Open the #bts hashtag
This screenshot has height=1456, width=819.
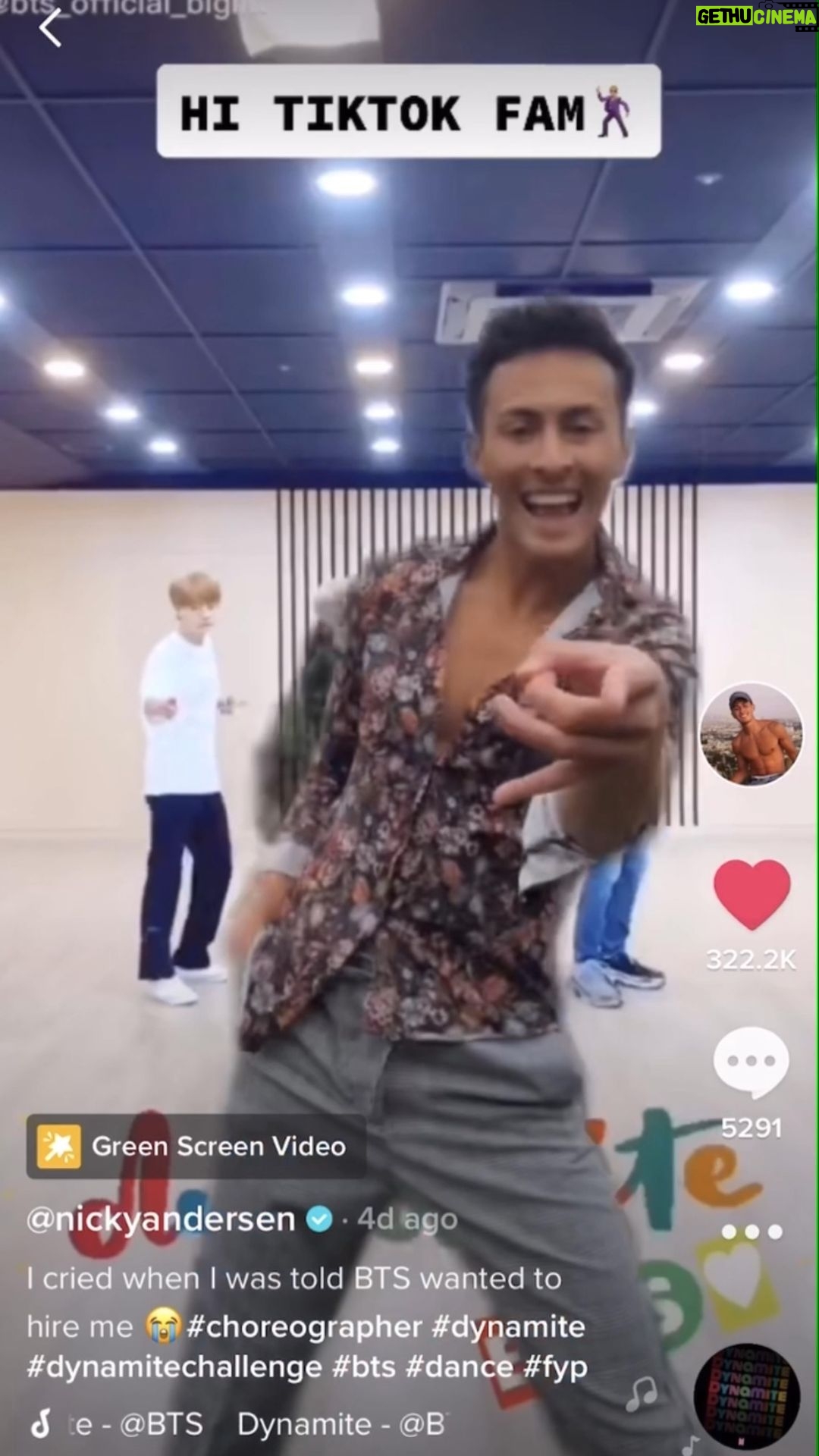(363, 1367)
